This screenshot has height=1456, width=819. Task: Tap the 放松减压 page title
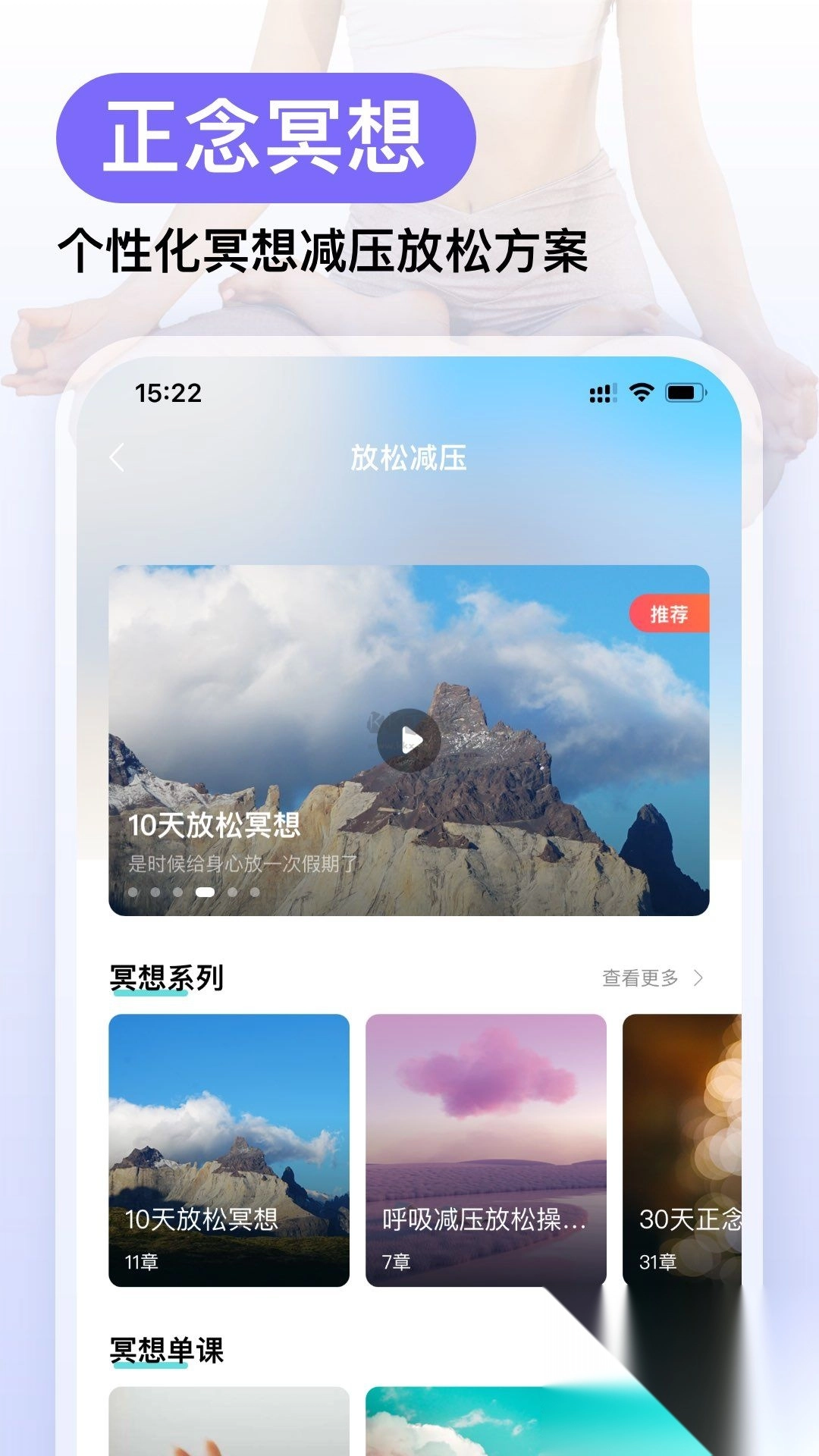tap(409, 458)
